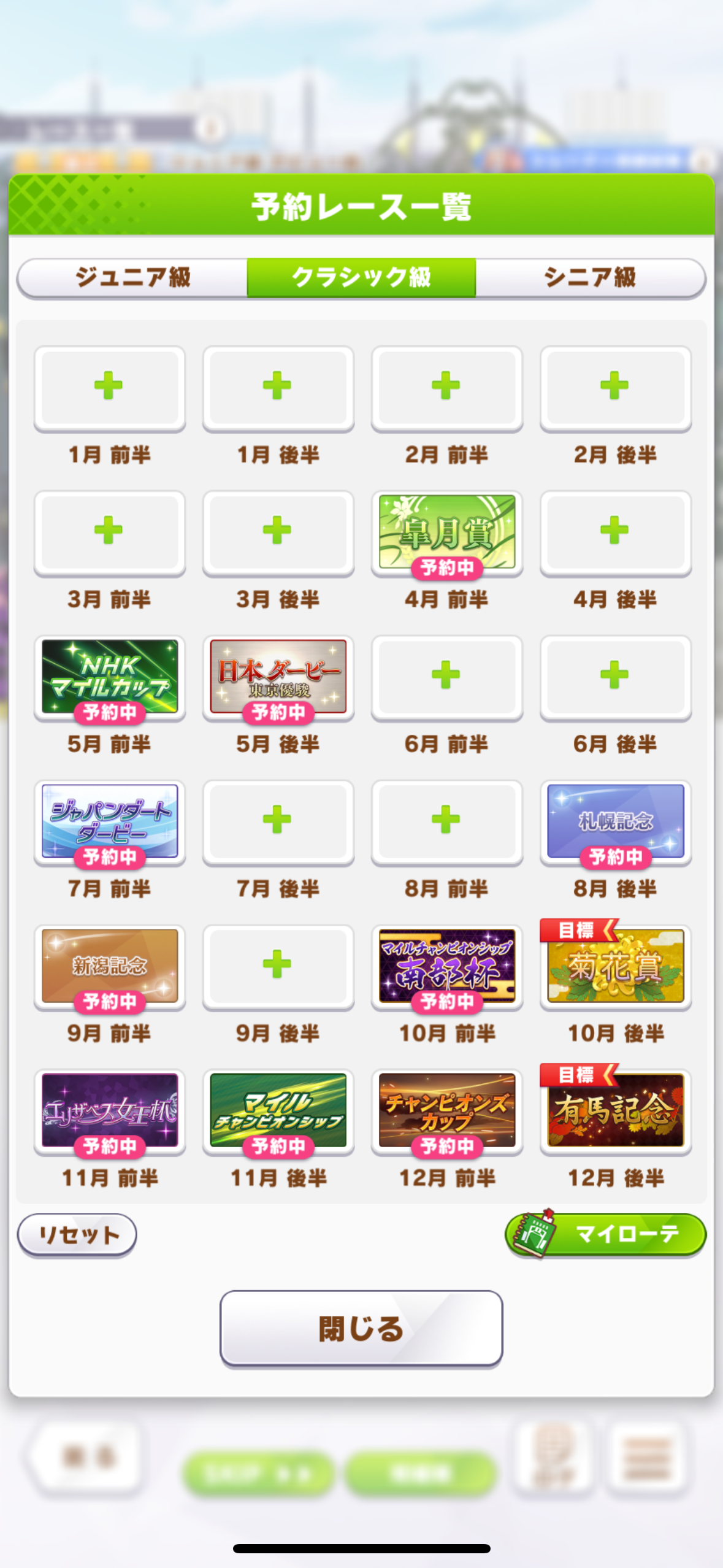Open the 日本ダービー reserved race
Viewport: 723px width, 1568px height.
coord(278,677)
